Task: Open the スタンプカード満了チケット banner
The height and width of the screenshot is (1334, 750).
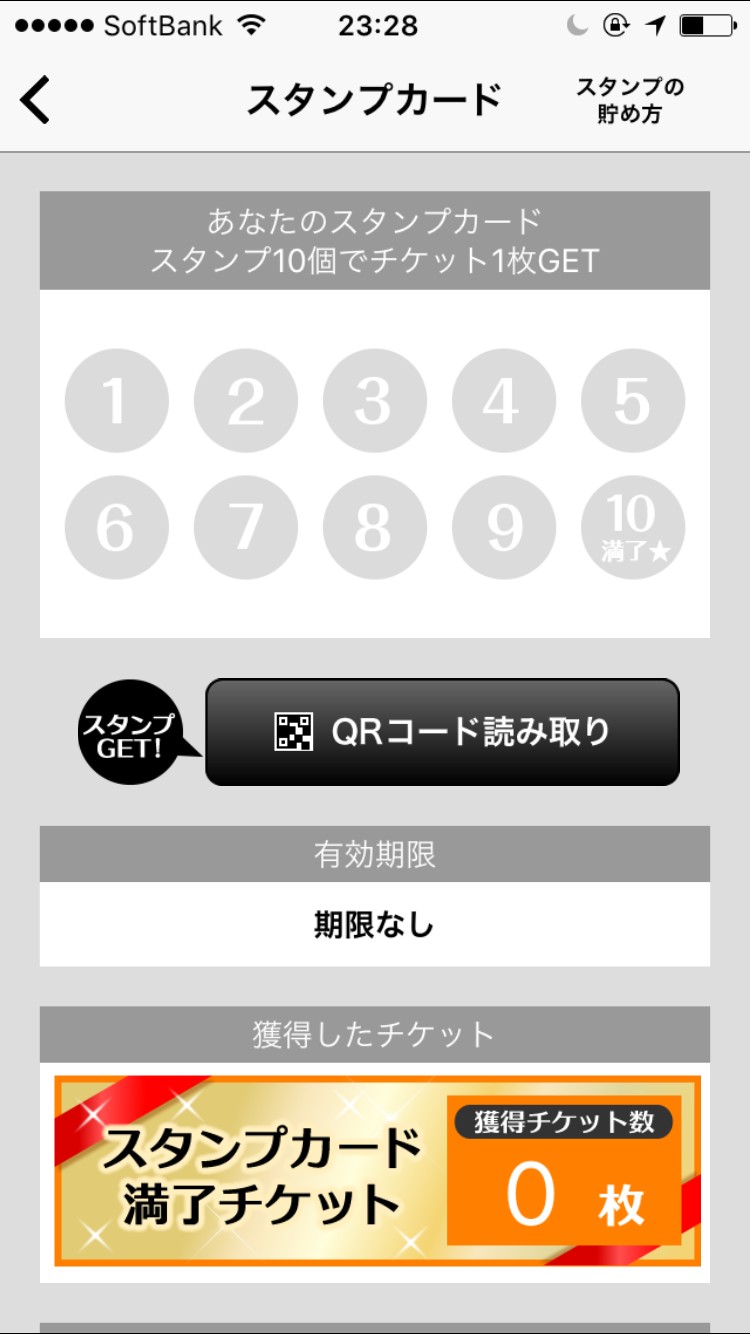Action: (376, 1171)
